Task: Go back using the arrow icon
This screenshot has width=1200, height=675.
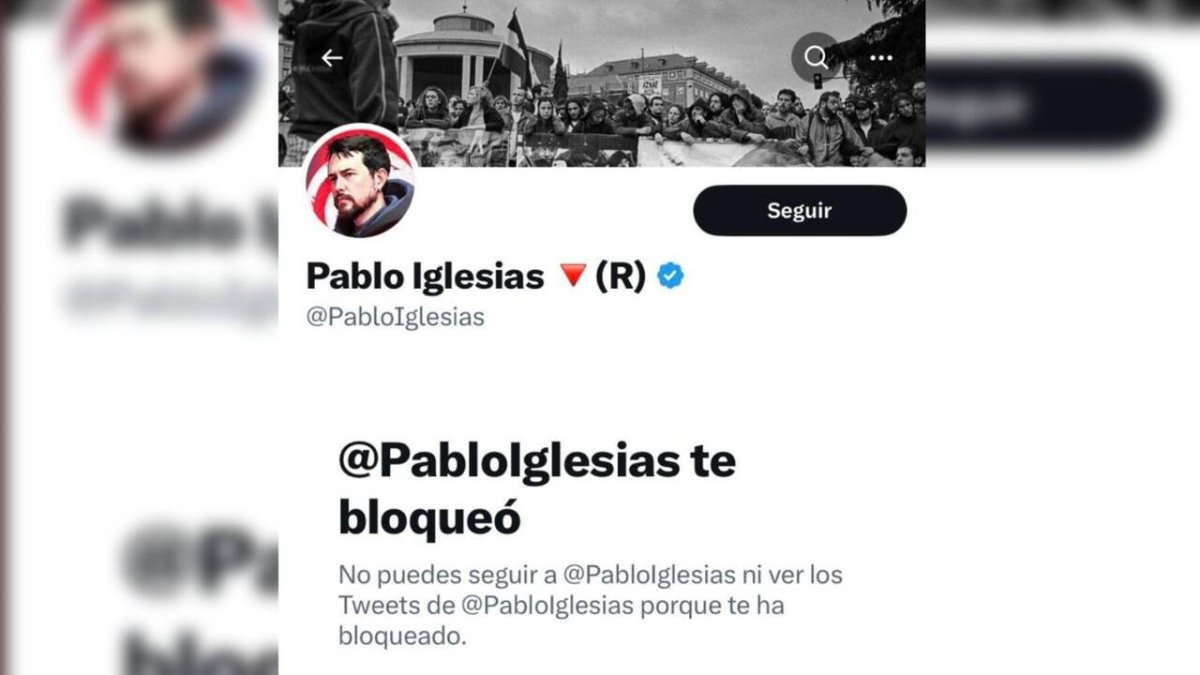Action: [x=332, y=58]
